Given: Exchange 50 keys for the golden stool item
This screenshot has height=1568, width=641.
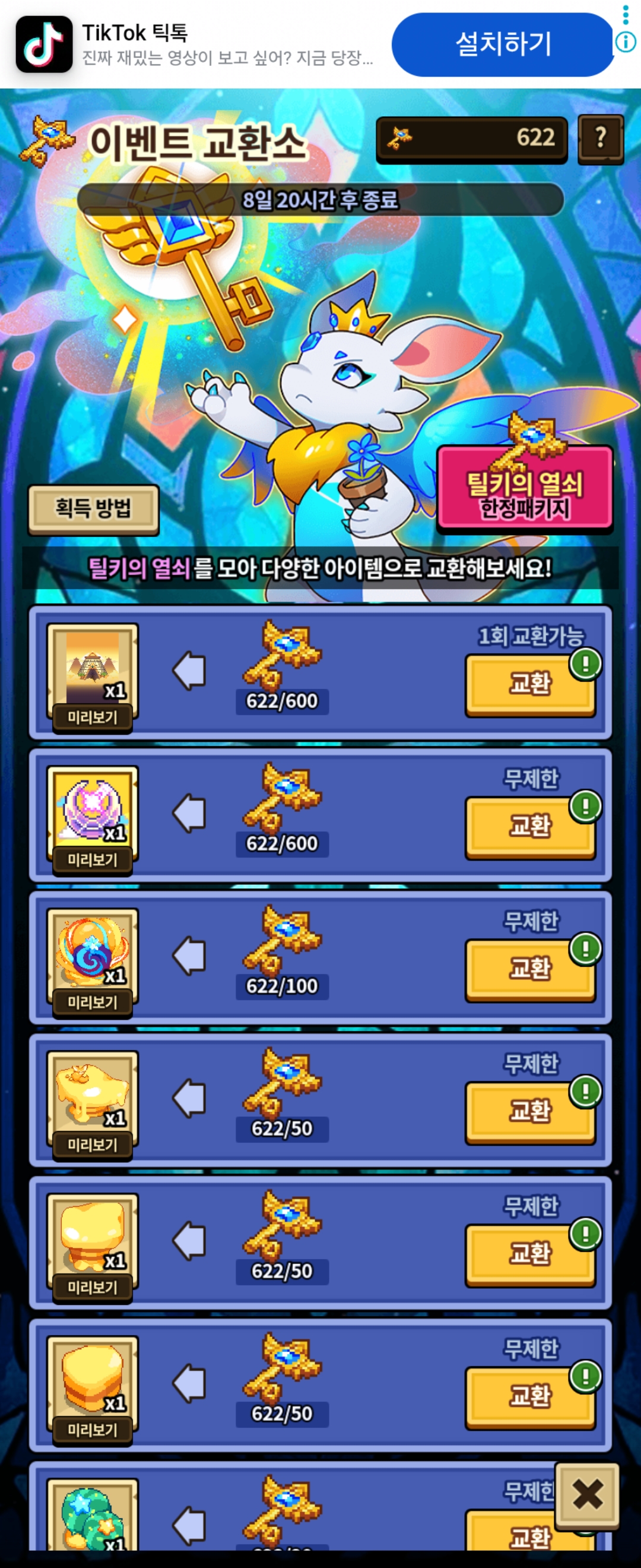Looking at the screenshot, I should pyautogui.click(x=529, y=1254).
